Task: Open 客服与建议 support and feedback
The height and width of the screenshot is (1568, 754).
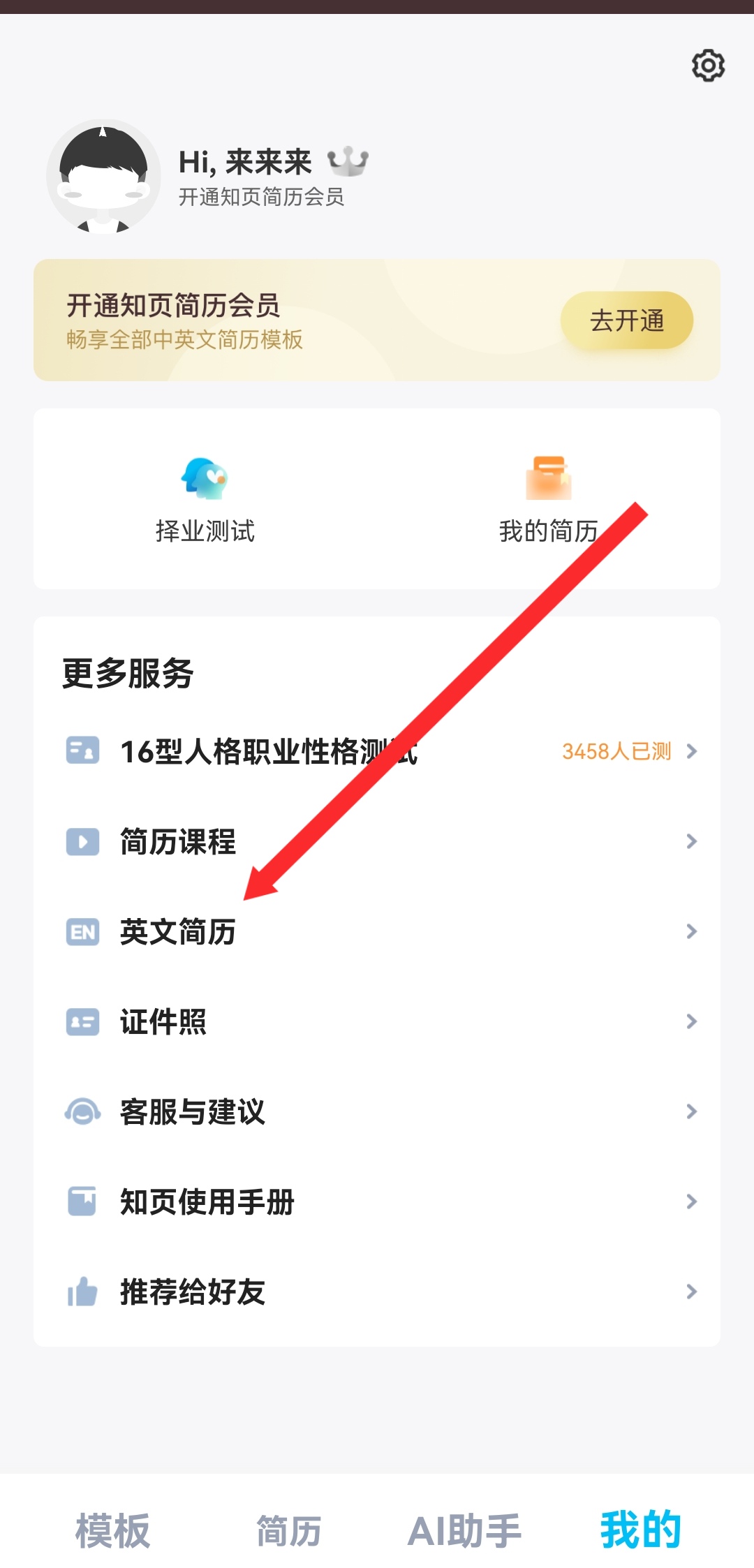Action: [x=377, y=1111]
